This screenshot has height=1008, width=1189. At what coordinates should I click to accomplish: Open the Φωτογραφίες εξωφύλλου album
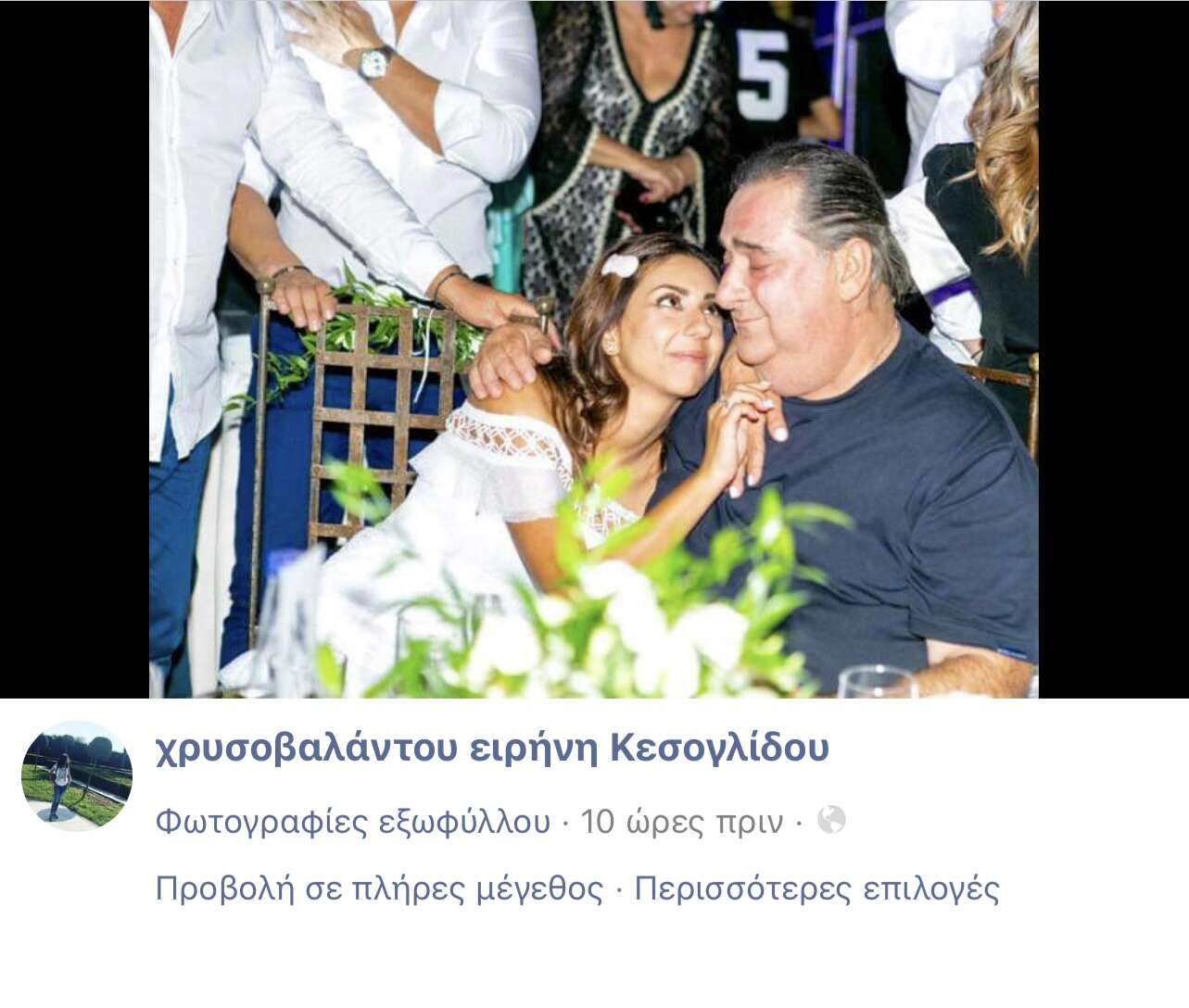pyautogui.click(x=352, y=822)
